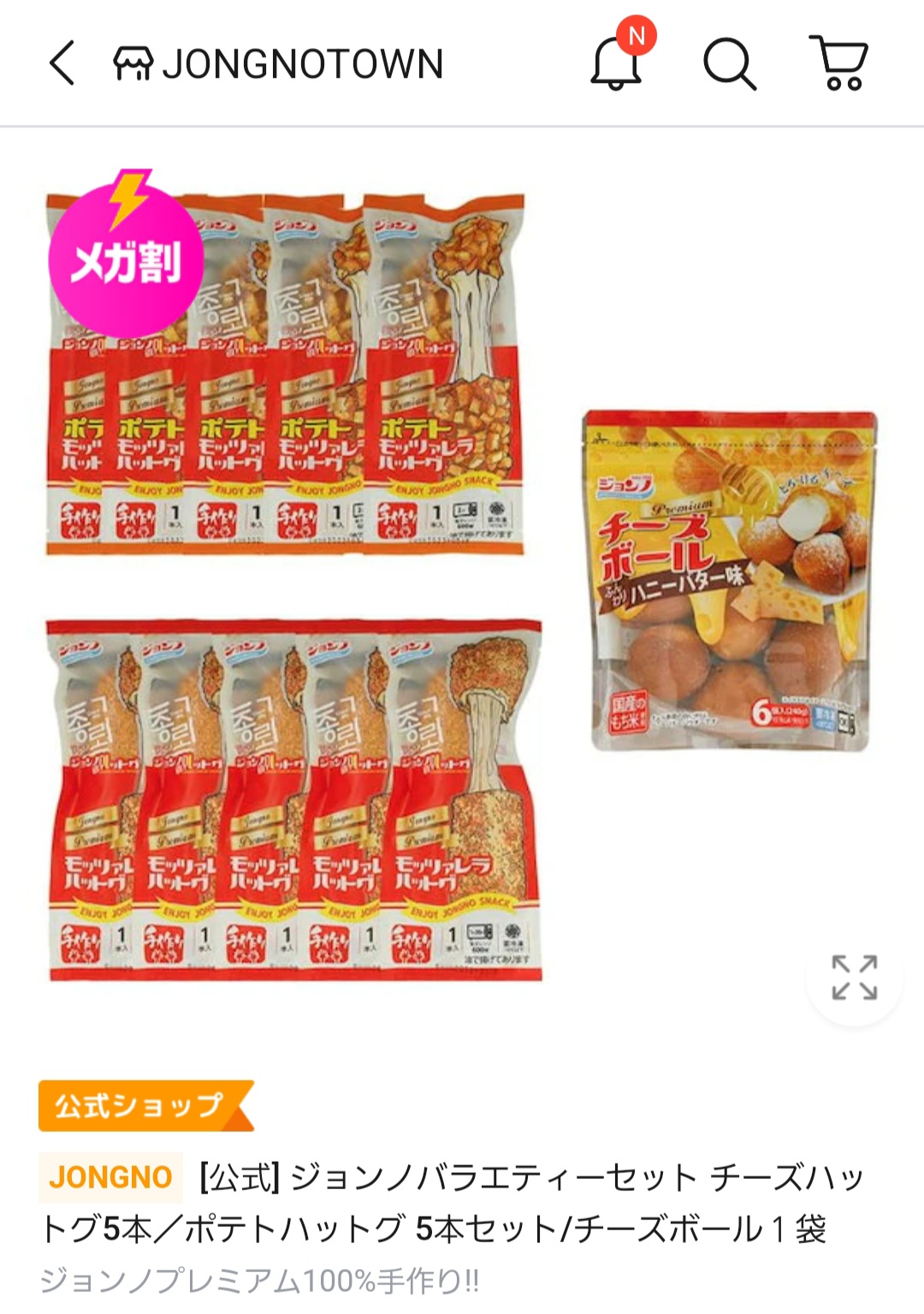
Task: Open the JONGNOTOWN shop page
Action: point(279,64)
